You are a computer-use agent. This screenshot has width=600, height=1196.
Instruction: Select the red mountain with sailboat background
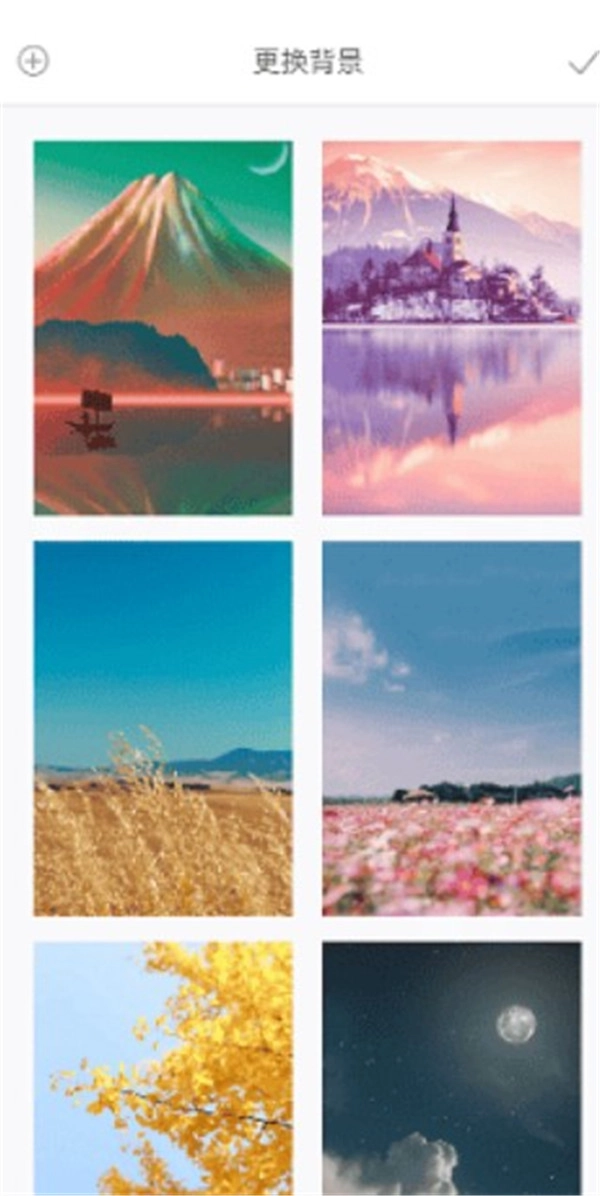163,327
